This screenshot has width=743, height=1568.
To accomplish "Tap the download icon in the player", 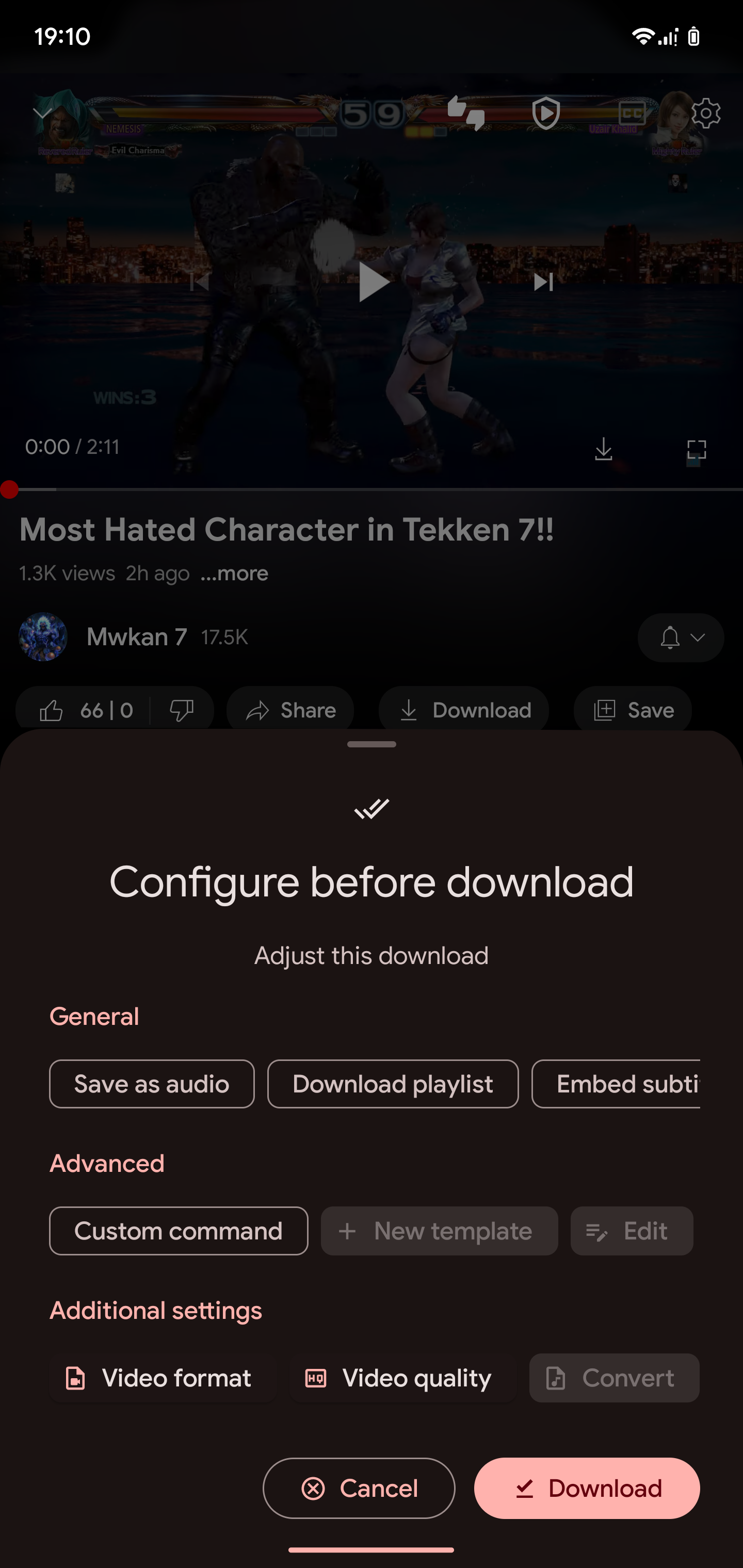I will [x=603, y=449].
